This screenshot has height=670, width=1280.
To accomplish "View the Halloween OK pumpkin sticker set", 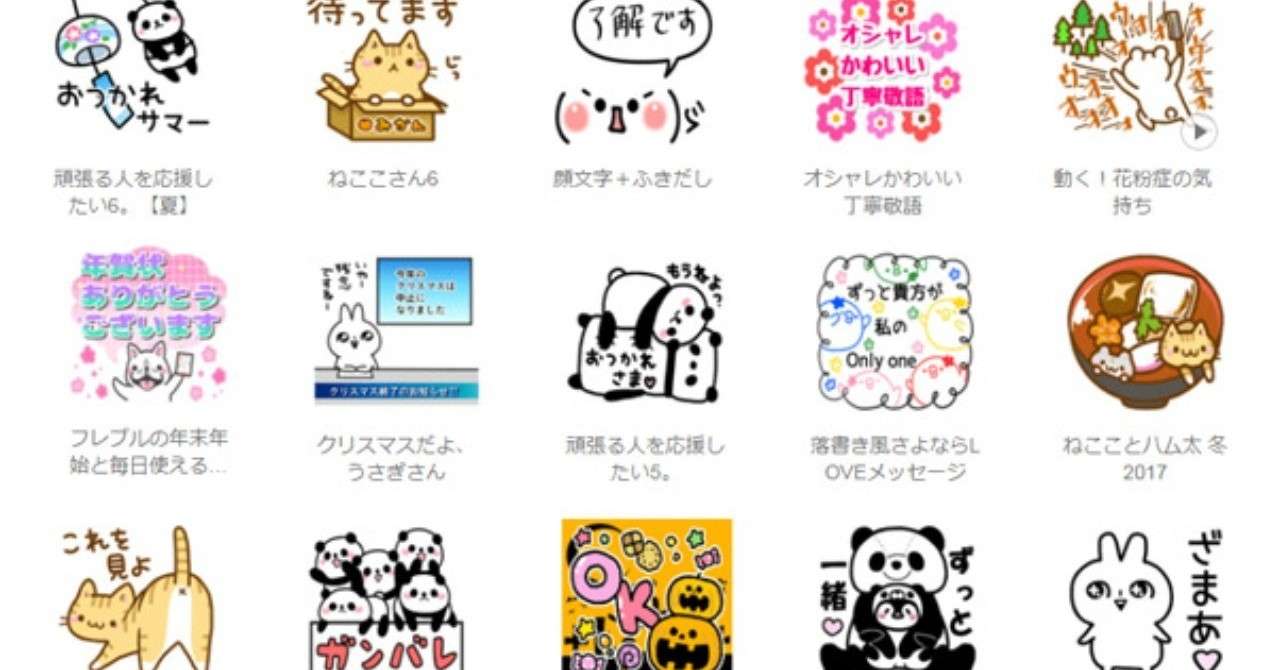I will coord(646,595).
